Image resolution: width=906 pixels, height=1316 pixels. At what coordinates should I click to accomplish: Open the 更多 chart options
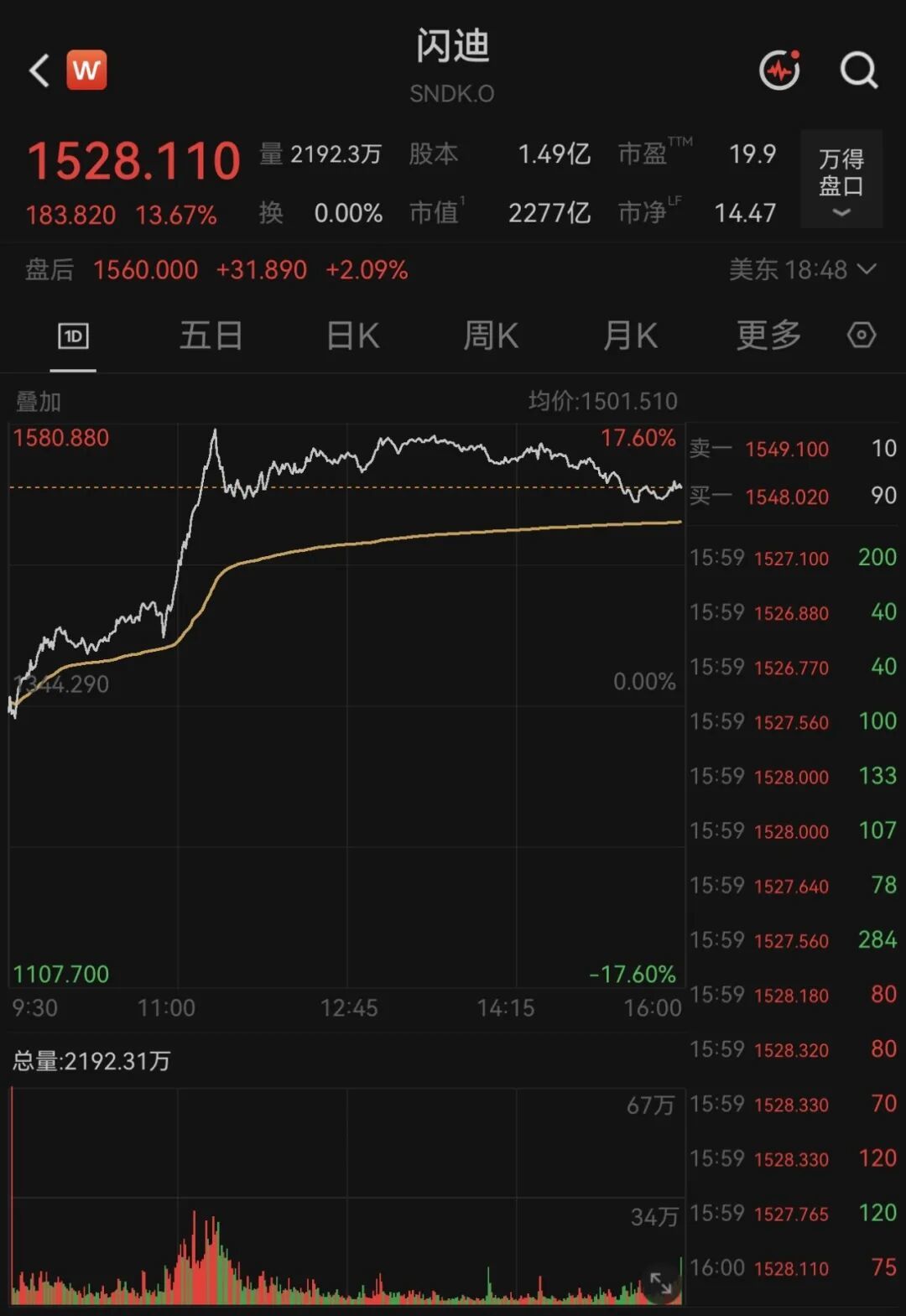(x=768, y=336)
